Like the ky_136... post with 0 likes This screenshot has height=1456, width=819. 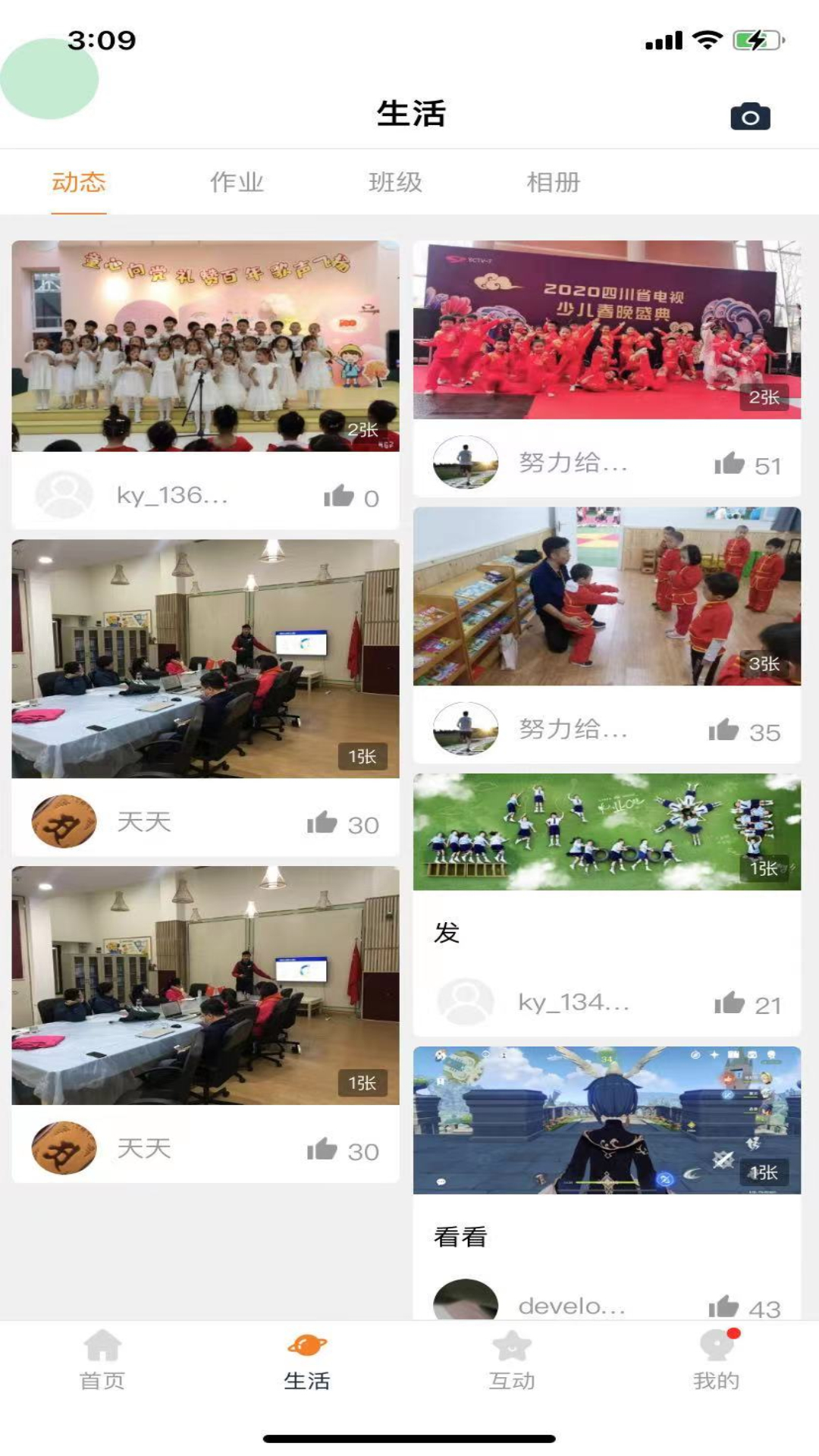point(338,497)
